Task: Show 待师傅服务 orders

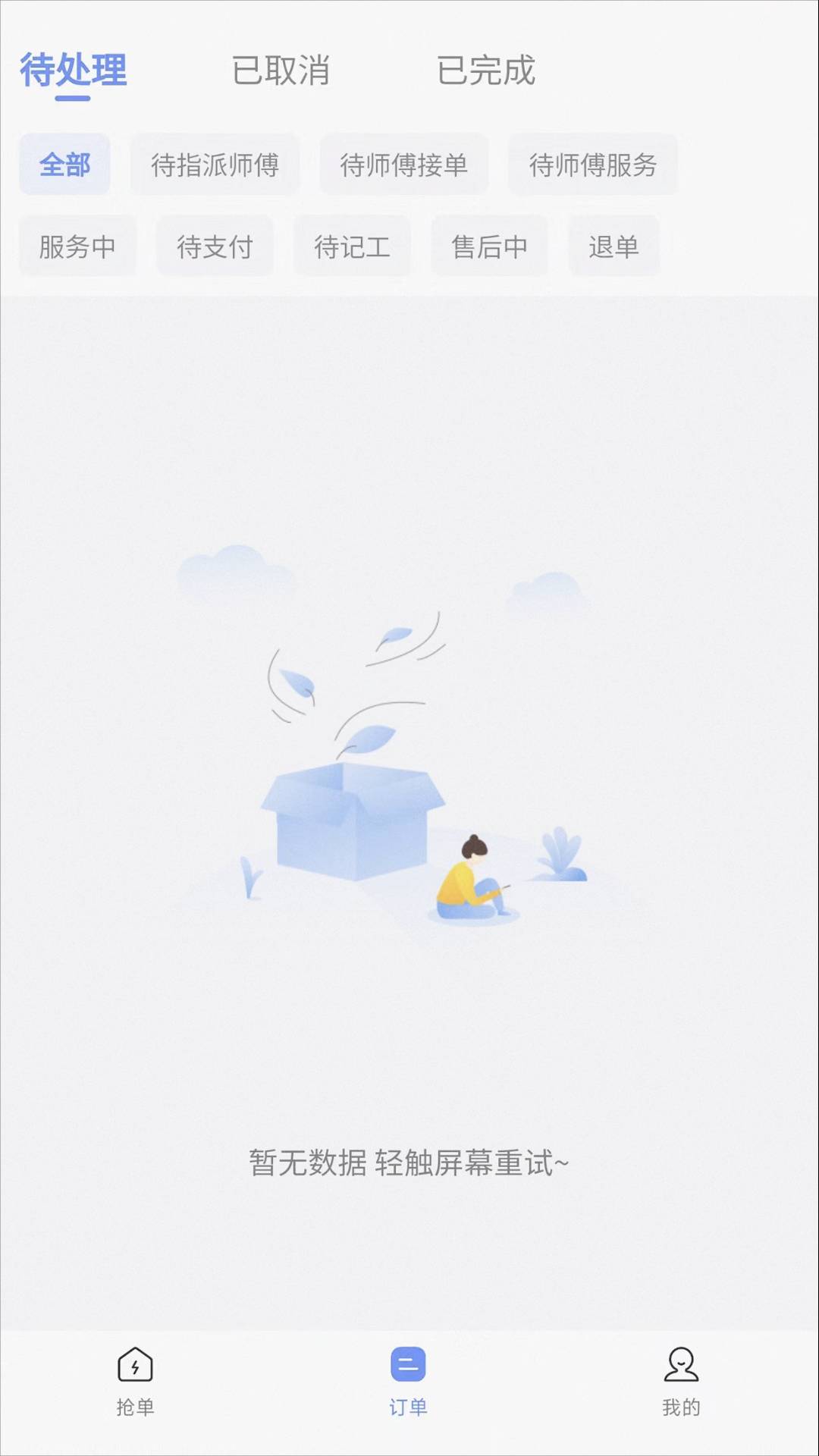Action: coord(592,165)
